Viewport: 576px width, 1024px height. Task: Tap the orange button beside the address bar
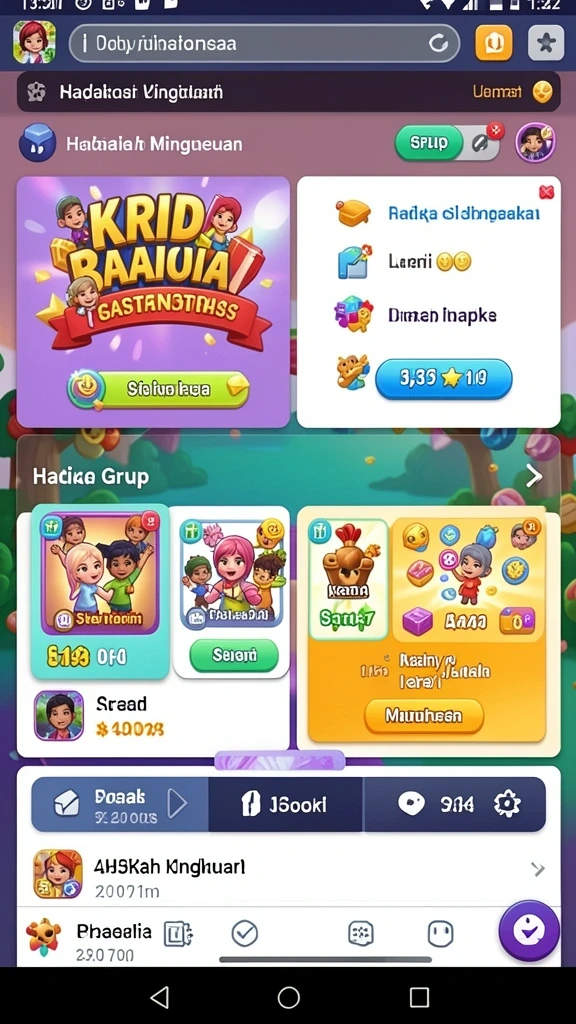click(x=494, y=43)
